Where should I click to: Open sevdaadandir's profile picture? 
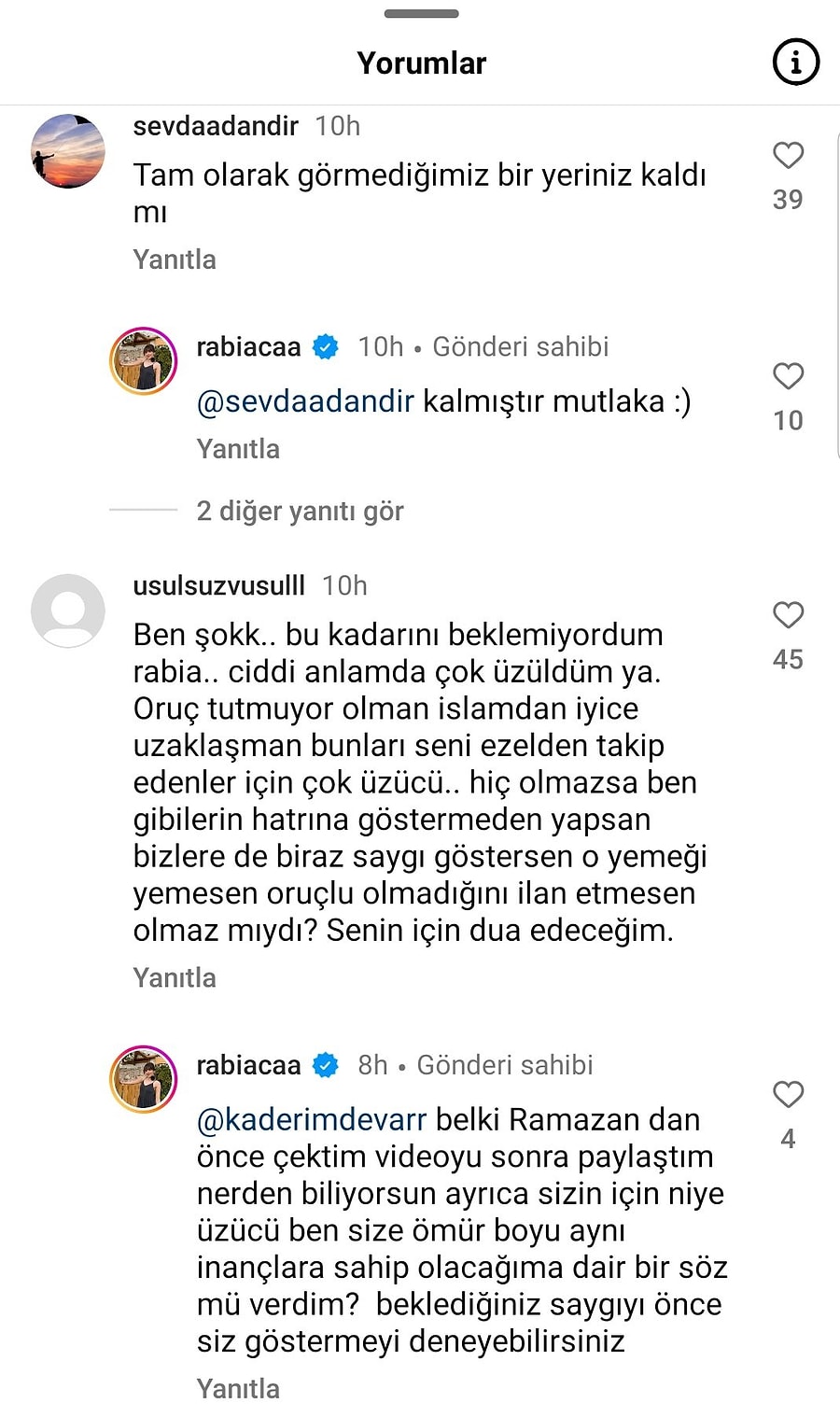point(67,150)
